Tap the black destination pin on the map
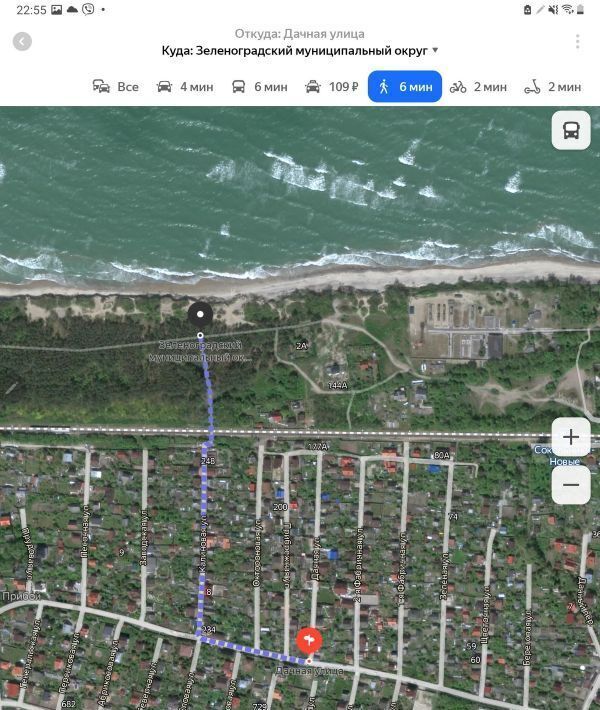 [200, 314]
